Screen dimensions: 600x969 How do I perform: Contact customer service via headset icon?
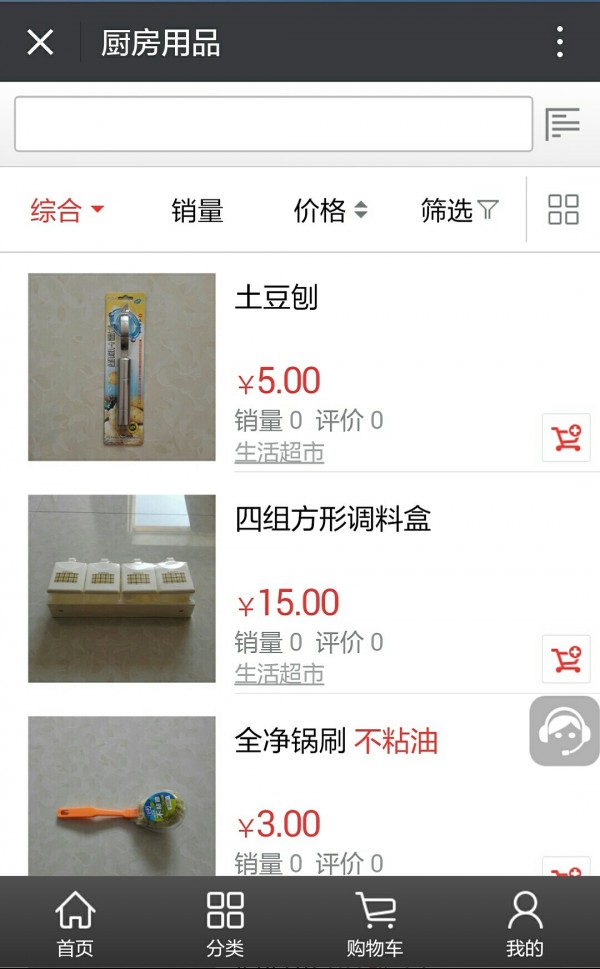click(x=564, y=732)
